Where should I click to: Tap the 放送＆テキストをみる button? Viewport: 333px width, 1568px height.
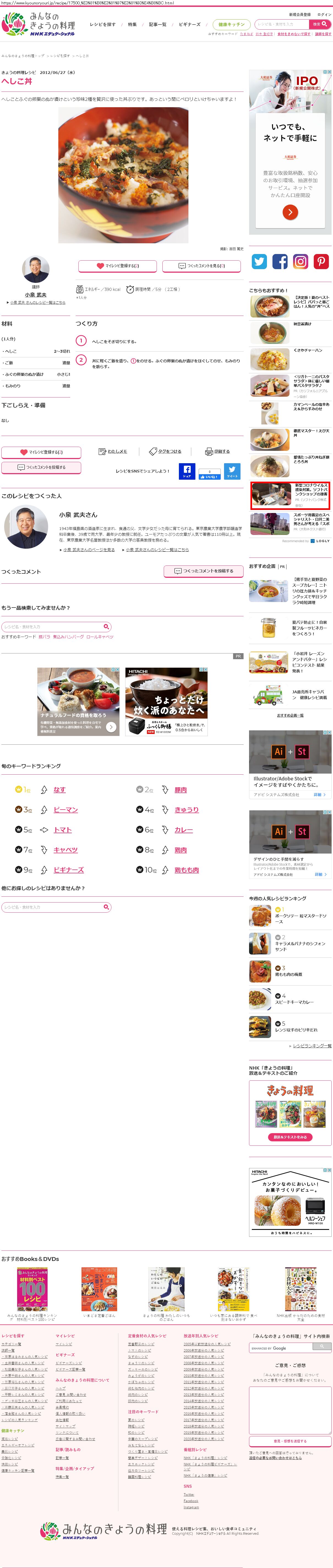click(x=290, y=1137)
